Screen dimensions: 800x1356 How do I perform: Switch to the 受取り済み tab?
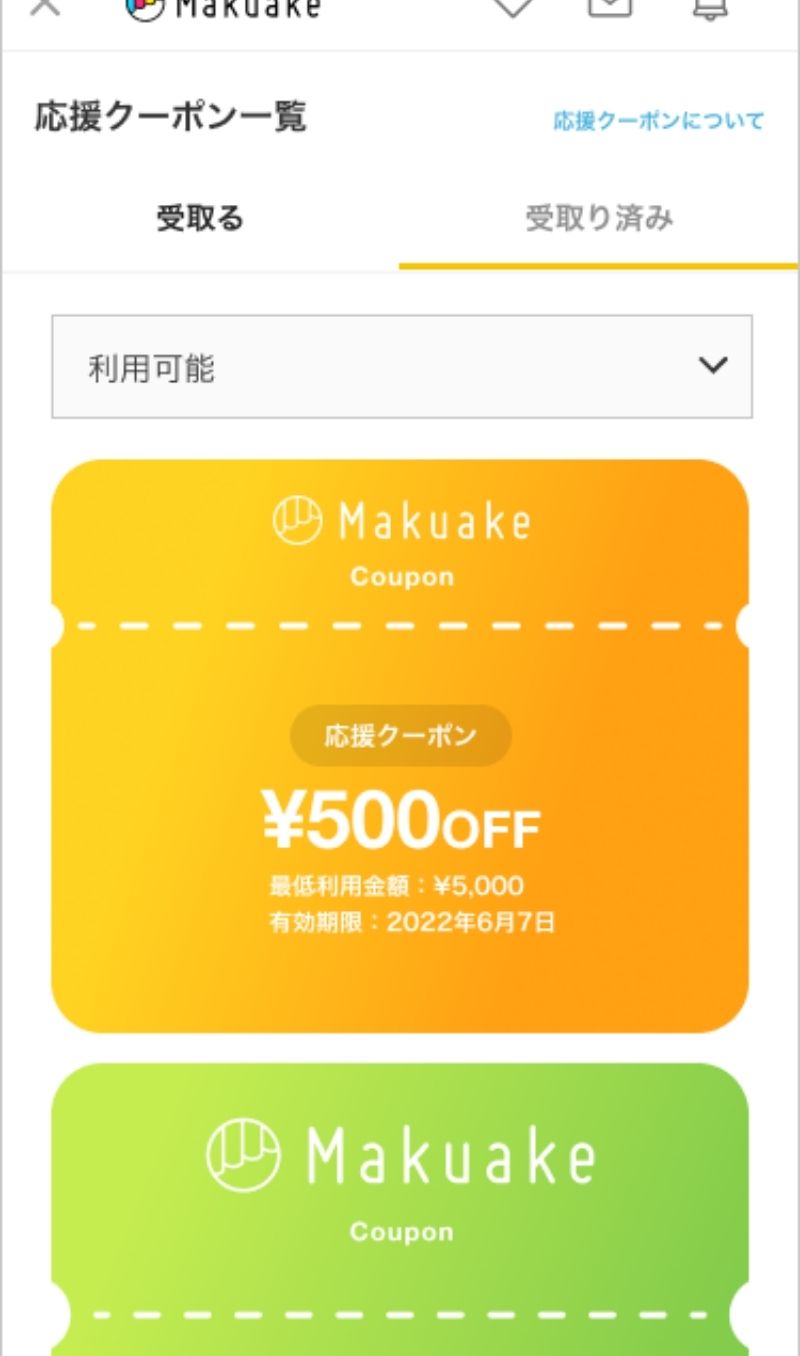[598, 218]
